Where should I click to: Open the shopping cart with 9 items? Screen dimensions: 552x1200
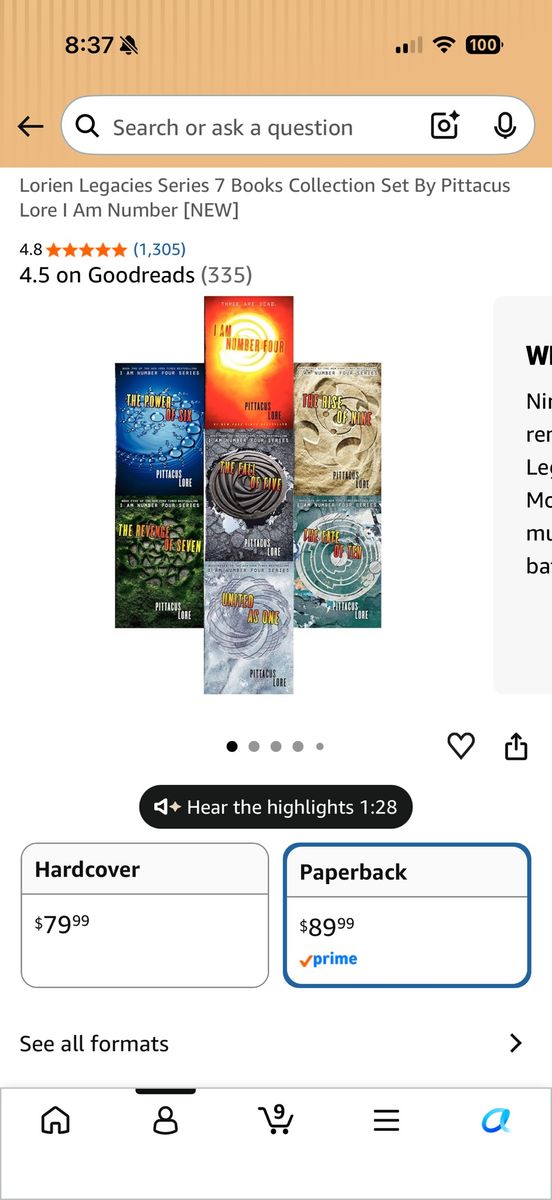275,1119
